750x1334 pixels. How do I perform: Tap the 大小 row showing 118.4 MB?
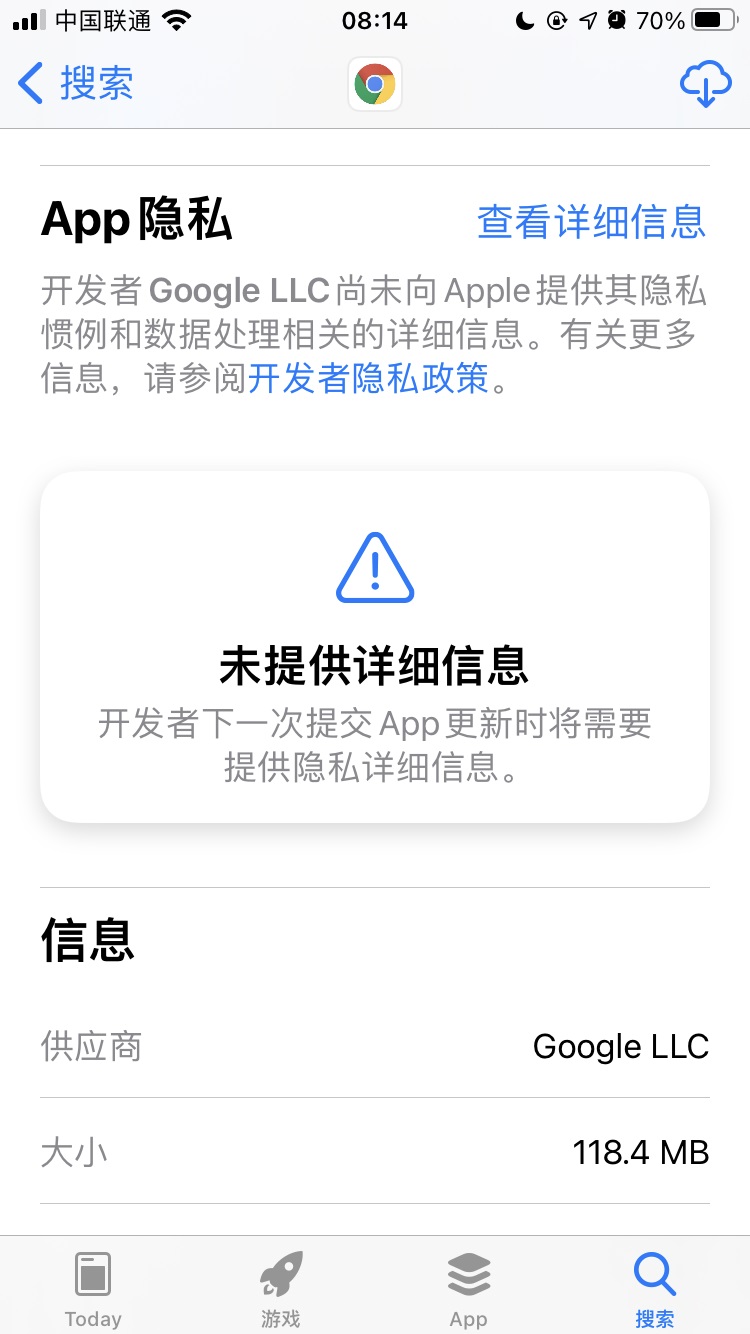coord(375,1151)
